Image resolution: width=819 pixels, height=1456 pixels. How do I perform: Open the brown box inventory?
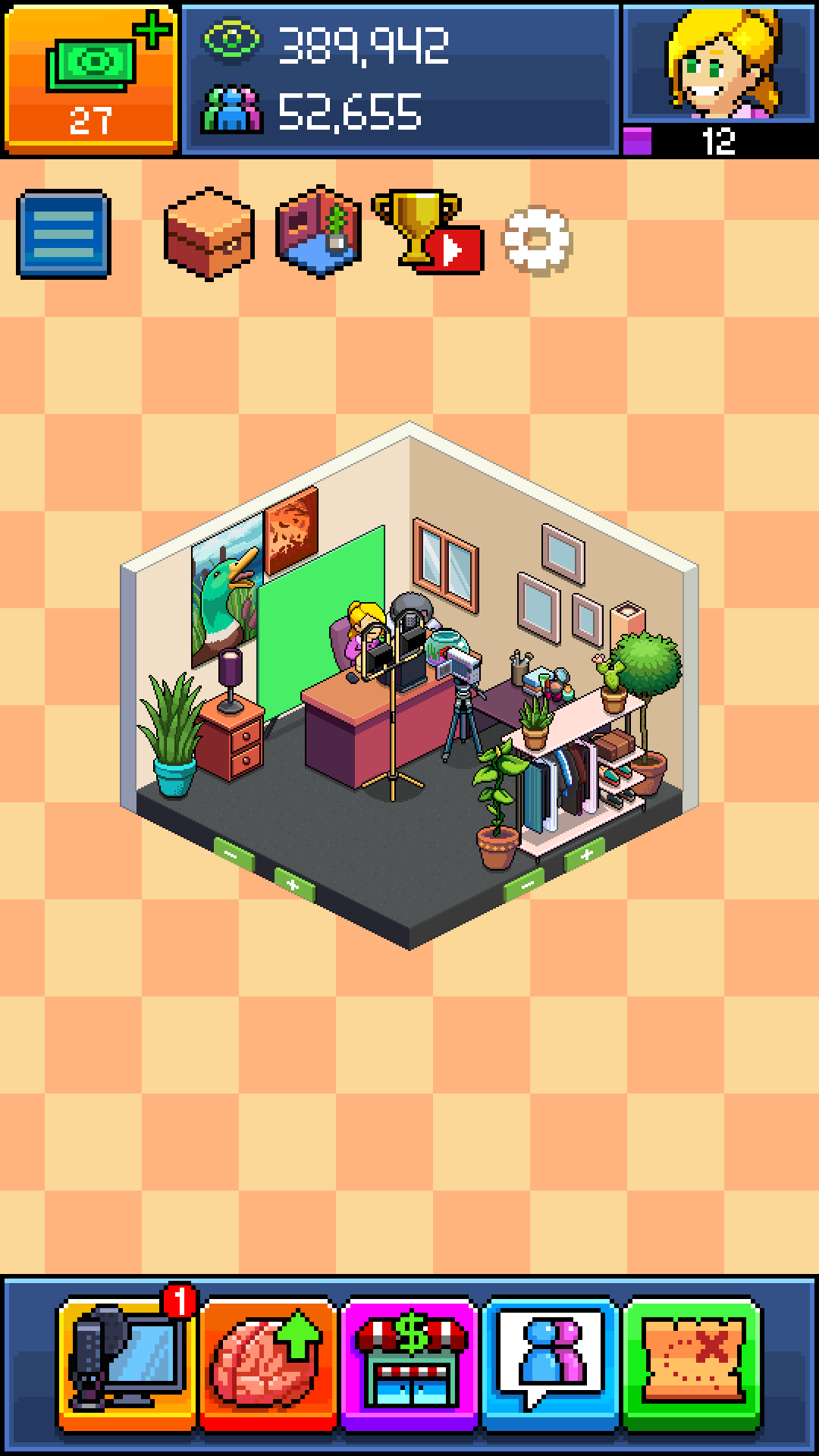(x=209, y=234)
